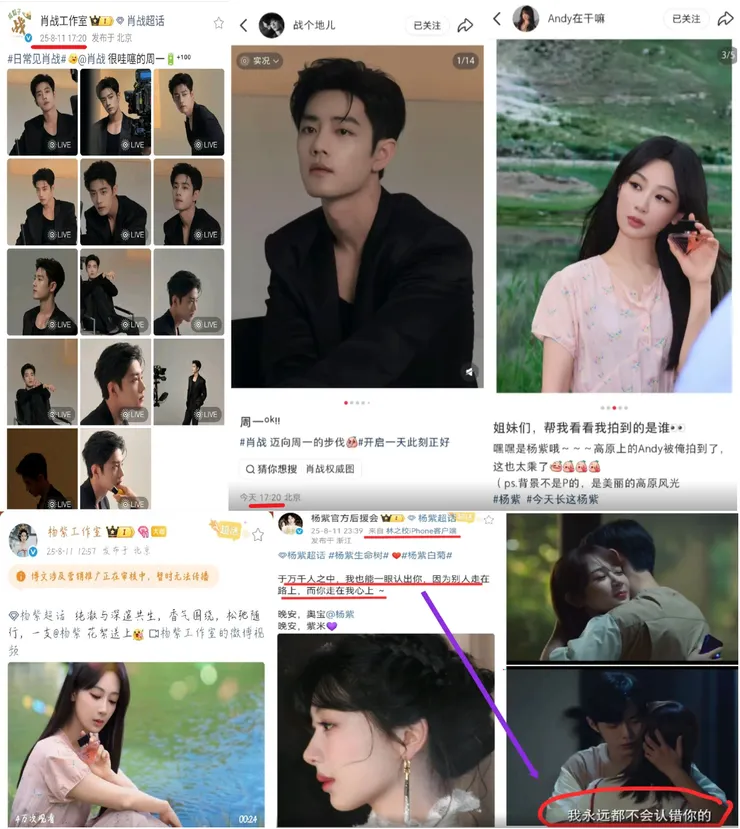Toggle 已关注 follow status for 战个地儿
Viewport: 740px width, 829px height.
click(427, 25)
